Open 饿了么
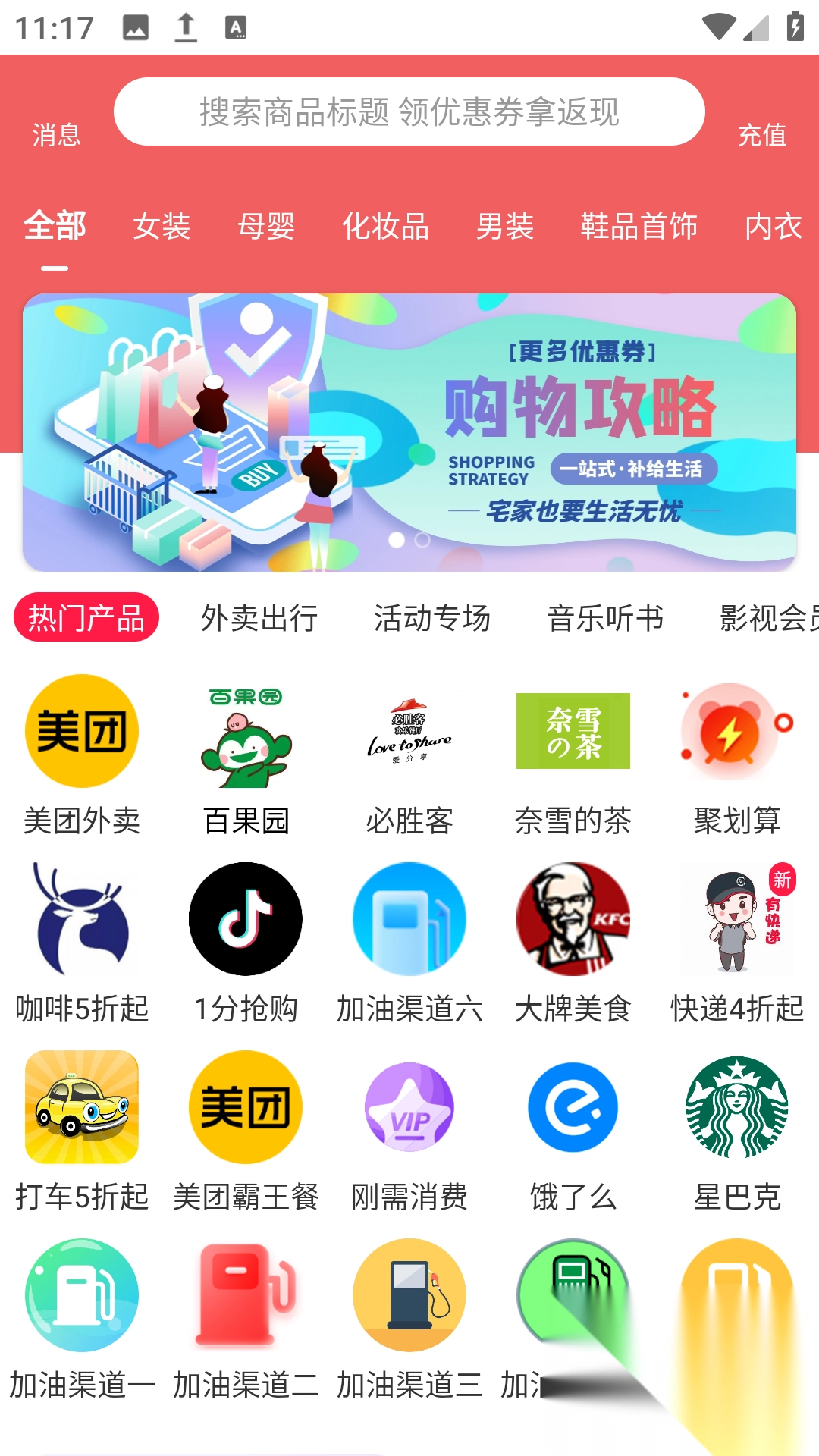This screenshot has width=819, height=1456. (x=573, y=1131)
